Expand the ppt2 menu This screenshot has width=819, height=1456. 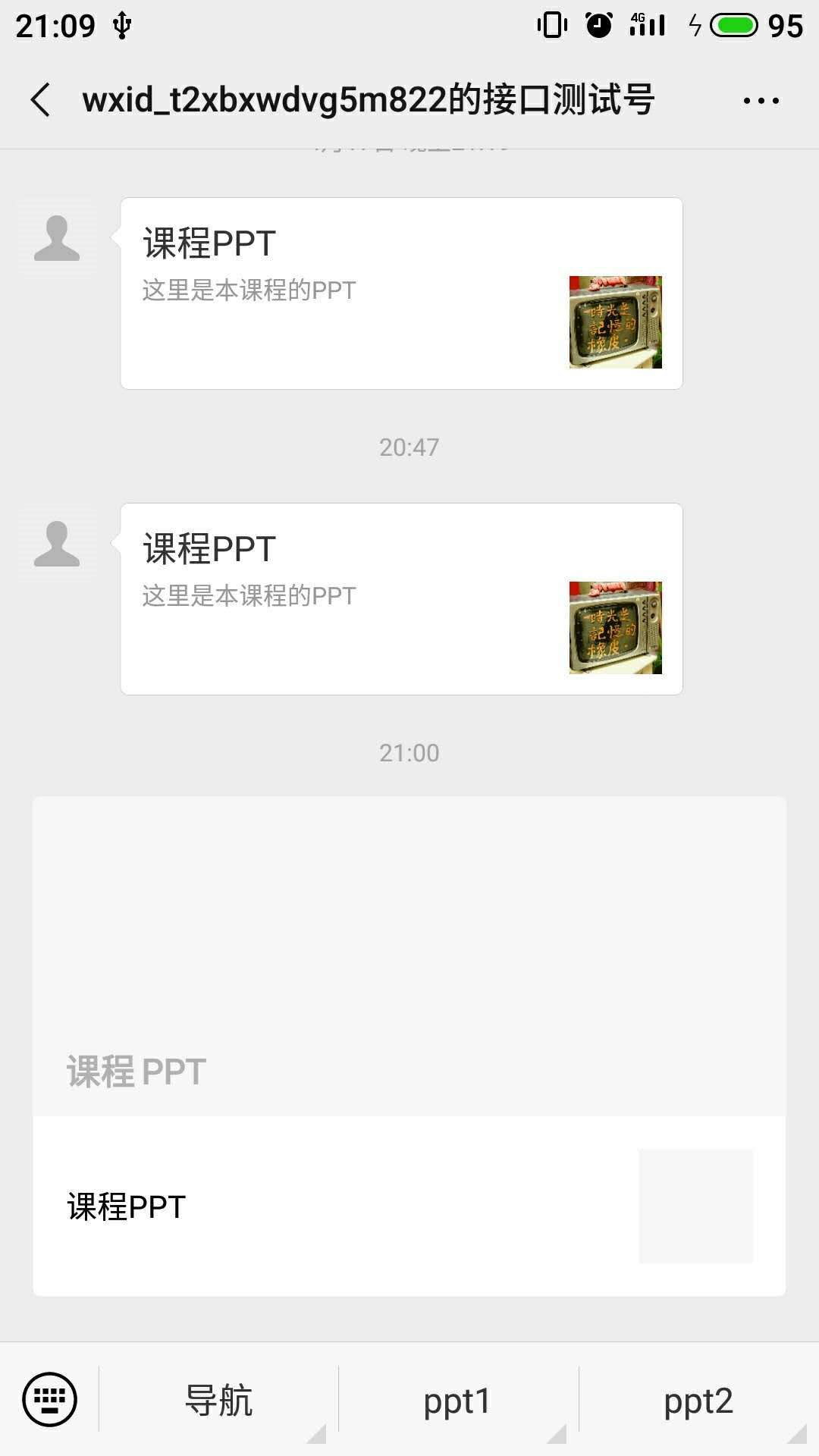698,1400
